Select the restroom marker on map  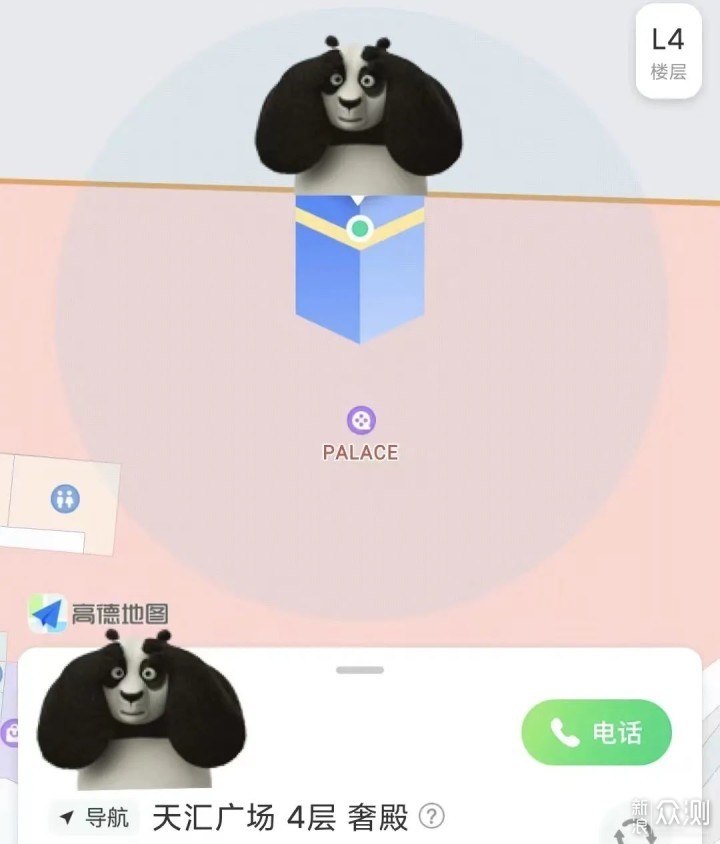coord(65,498)
